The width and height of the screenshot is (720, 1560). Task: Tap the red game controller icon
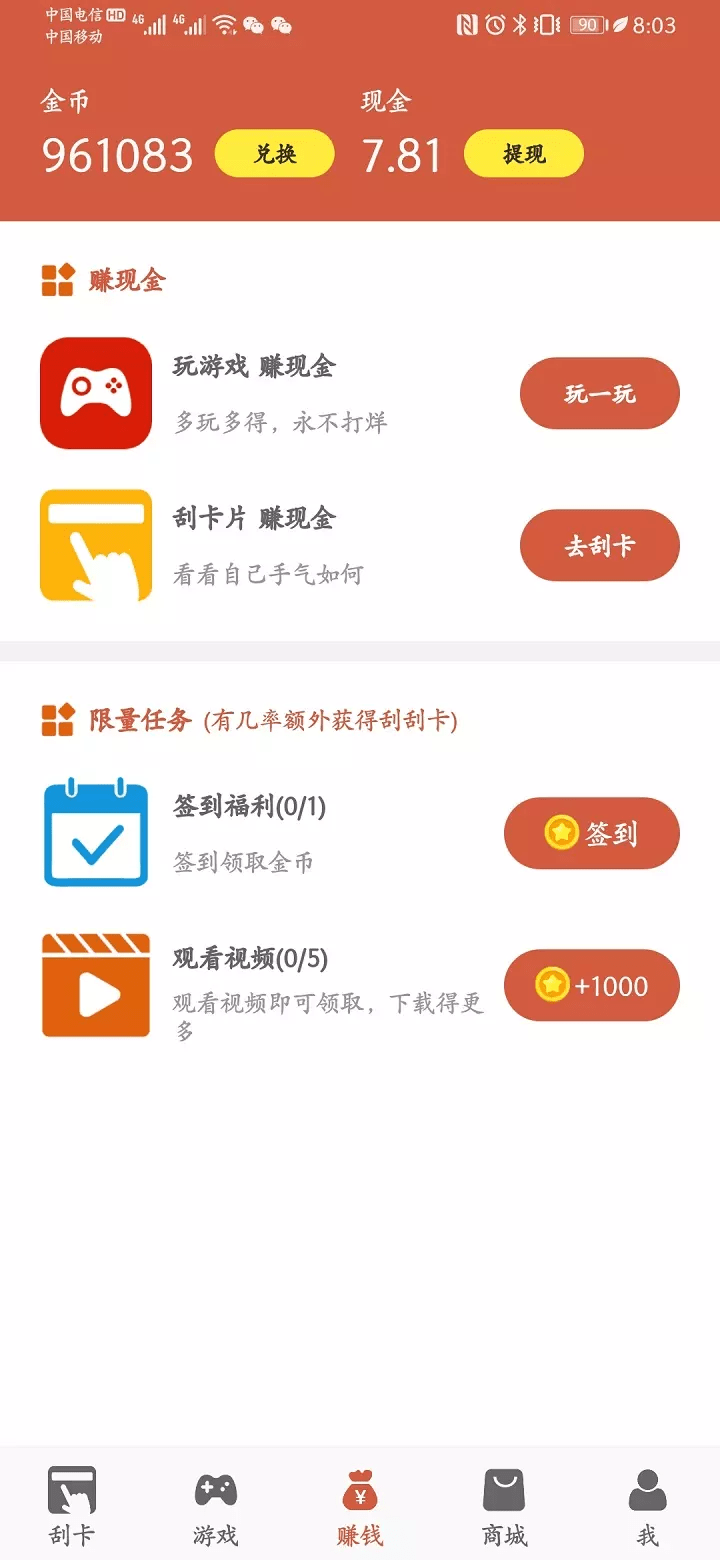(95, 393)
